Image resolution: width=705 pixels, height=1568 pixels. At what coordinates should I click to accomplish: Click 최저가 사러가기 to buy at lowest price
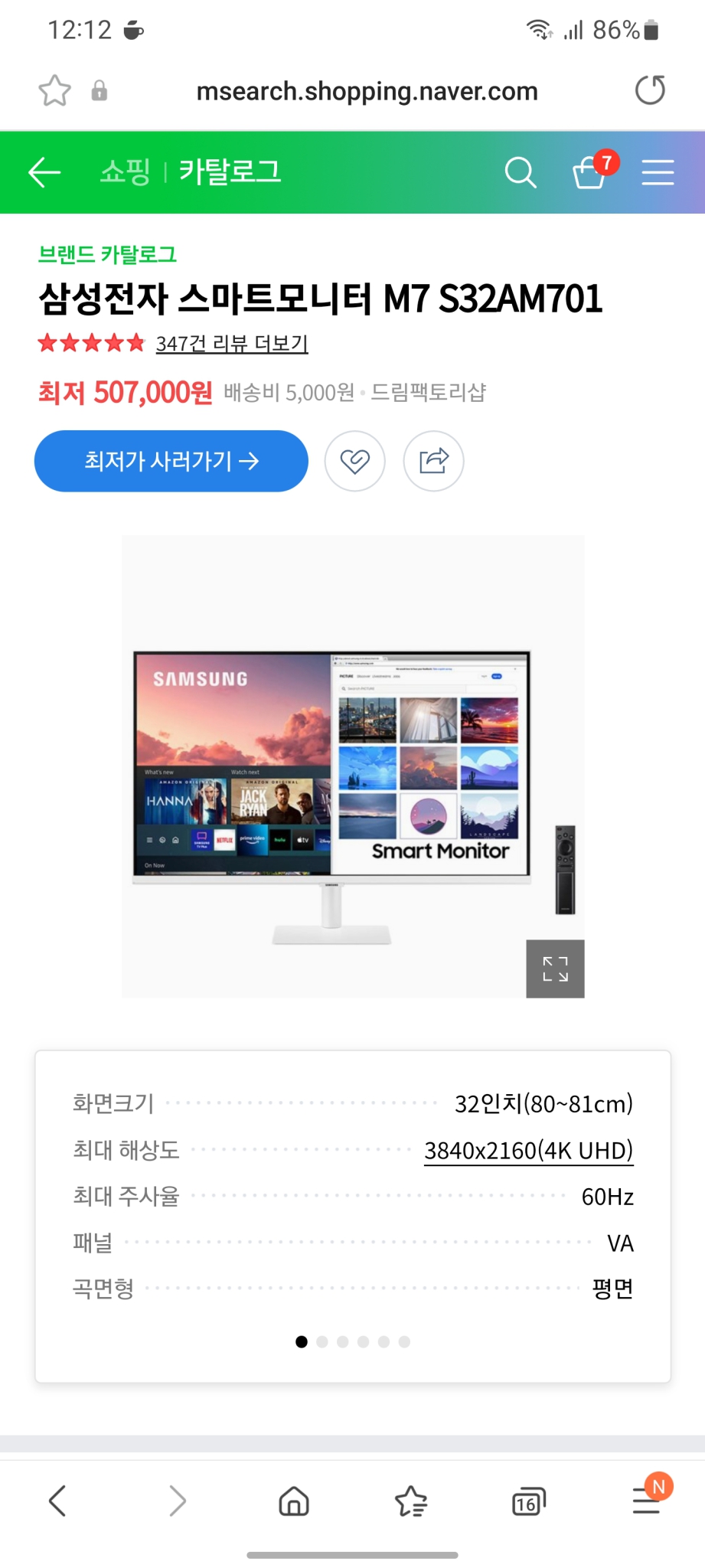point(170,460)
